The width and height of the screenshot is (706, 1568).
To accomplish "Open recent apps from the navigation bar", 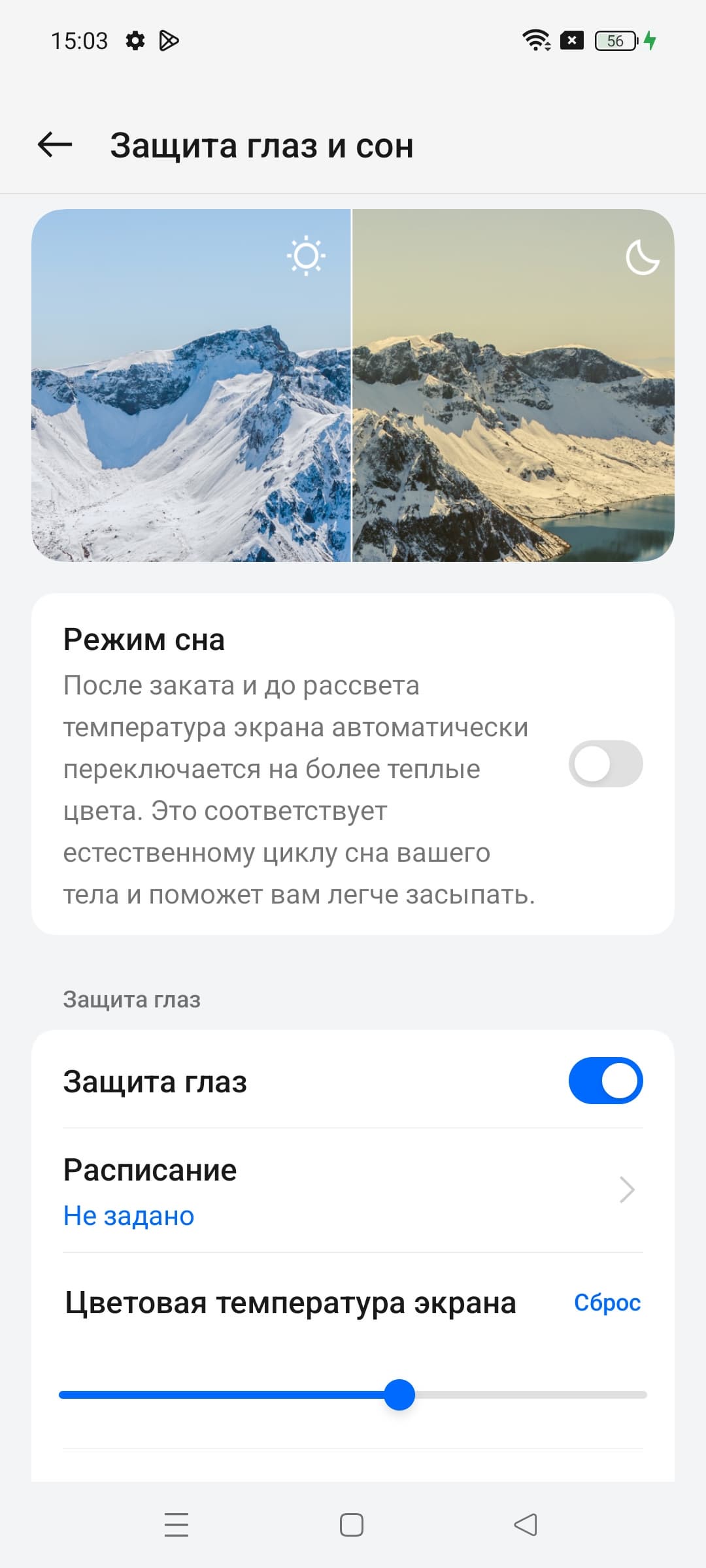I will (176, 1525).
